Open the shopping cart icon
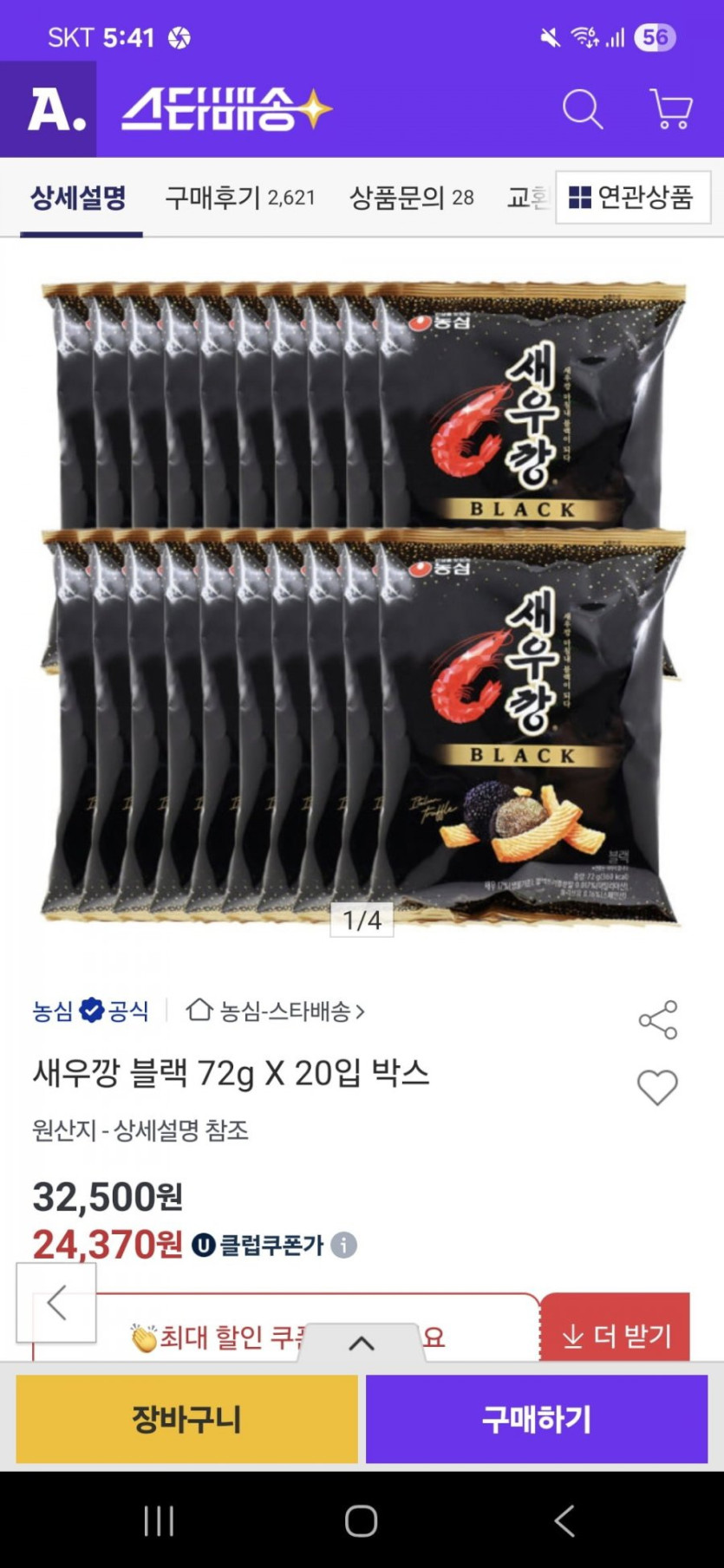Image resolution: width=724 pixels, height=1568 pixels. pos(670,110)
